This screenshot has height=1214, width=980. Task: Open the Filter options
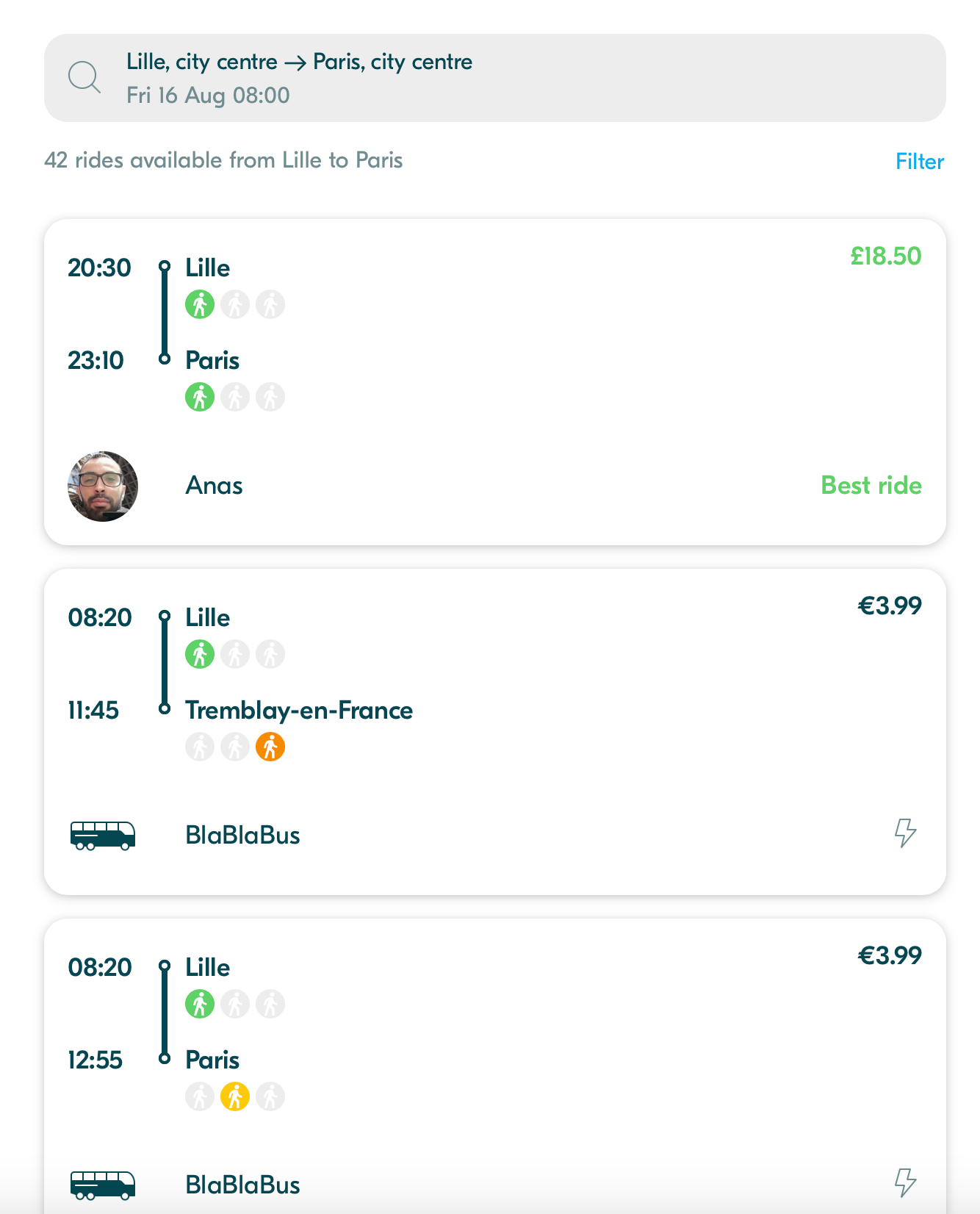pos(919,162)
